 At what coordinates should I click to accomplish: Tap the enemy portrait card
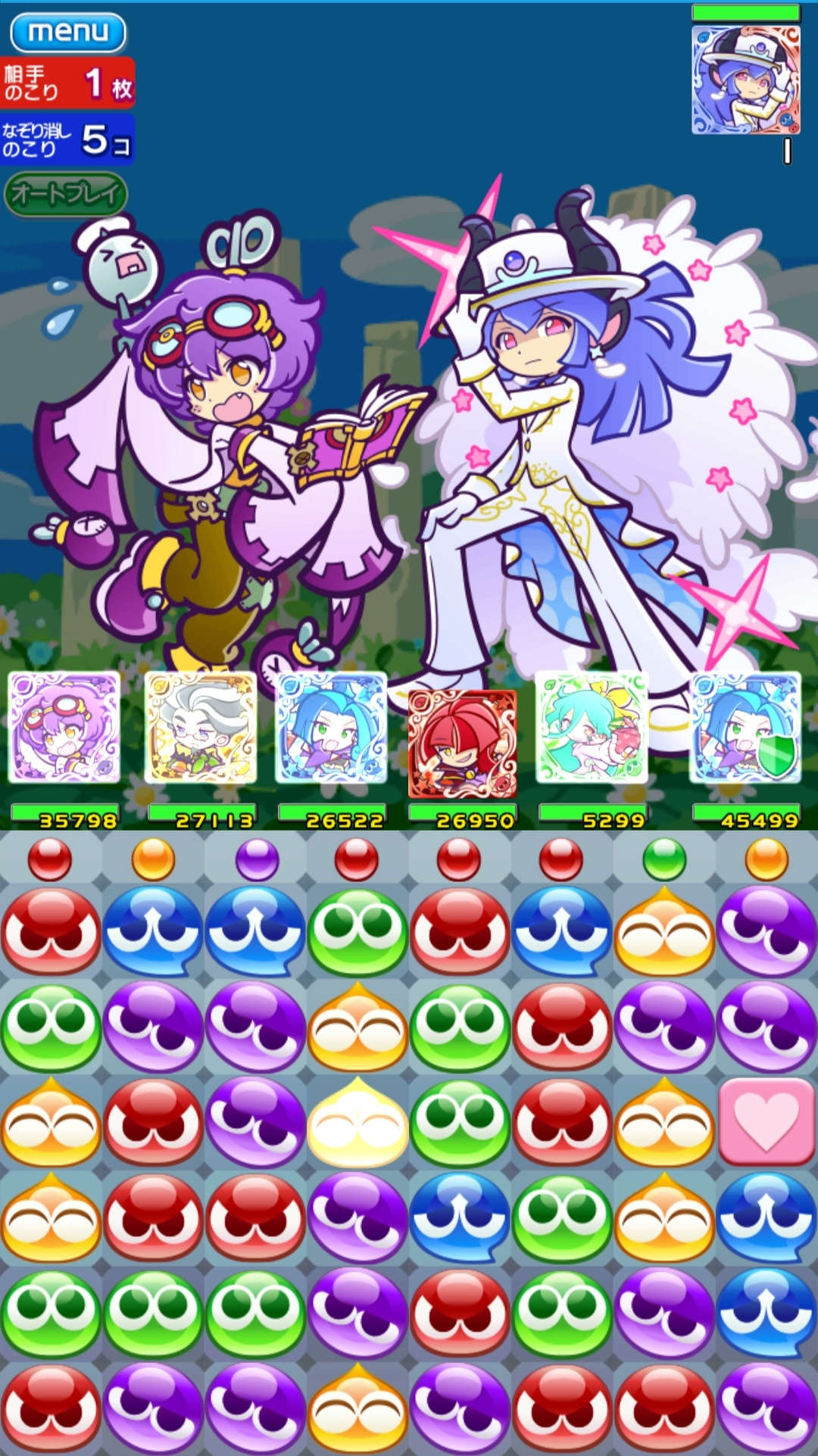tap(745, 80)
